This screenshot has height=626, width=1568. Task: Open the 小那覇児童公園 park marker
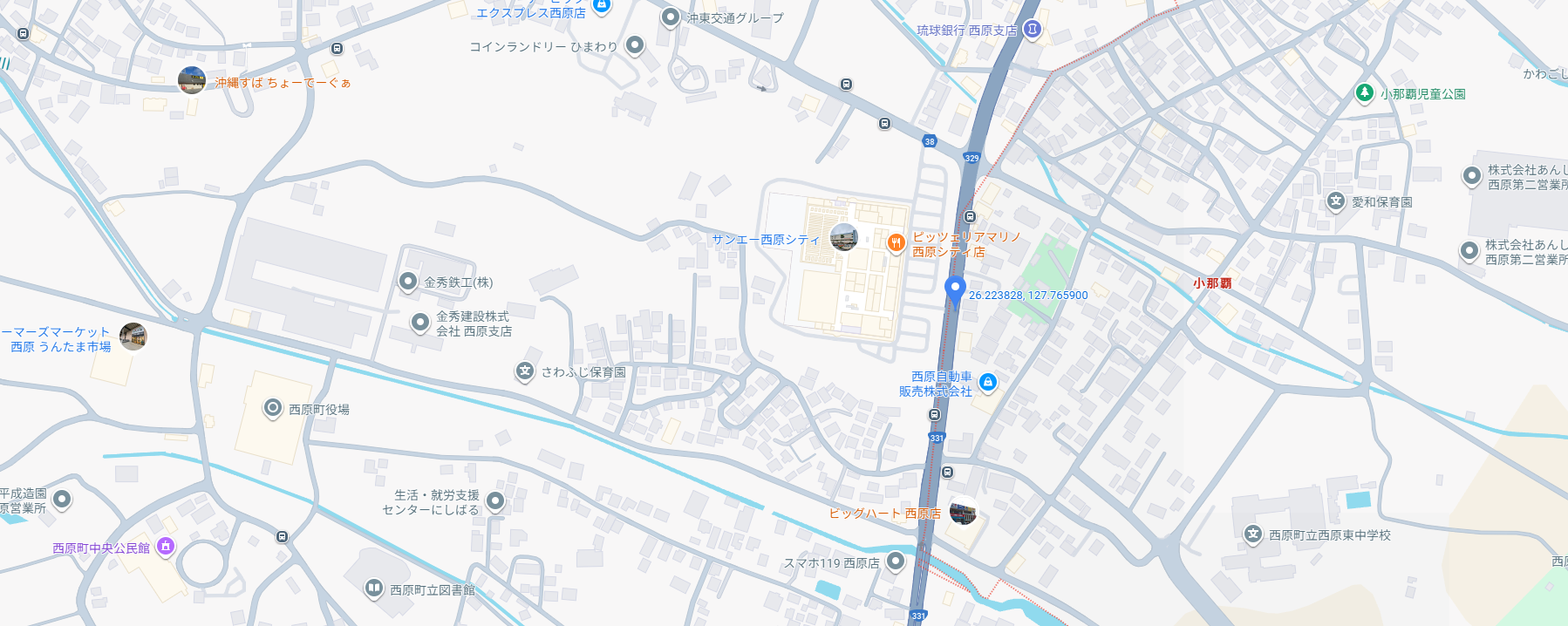[1364, 92]
